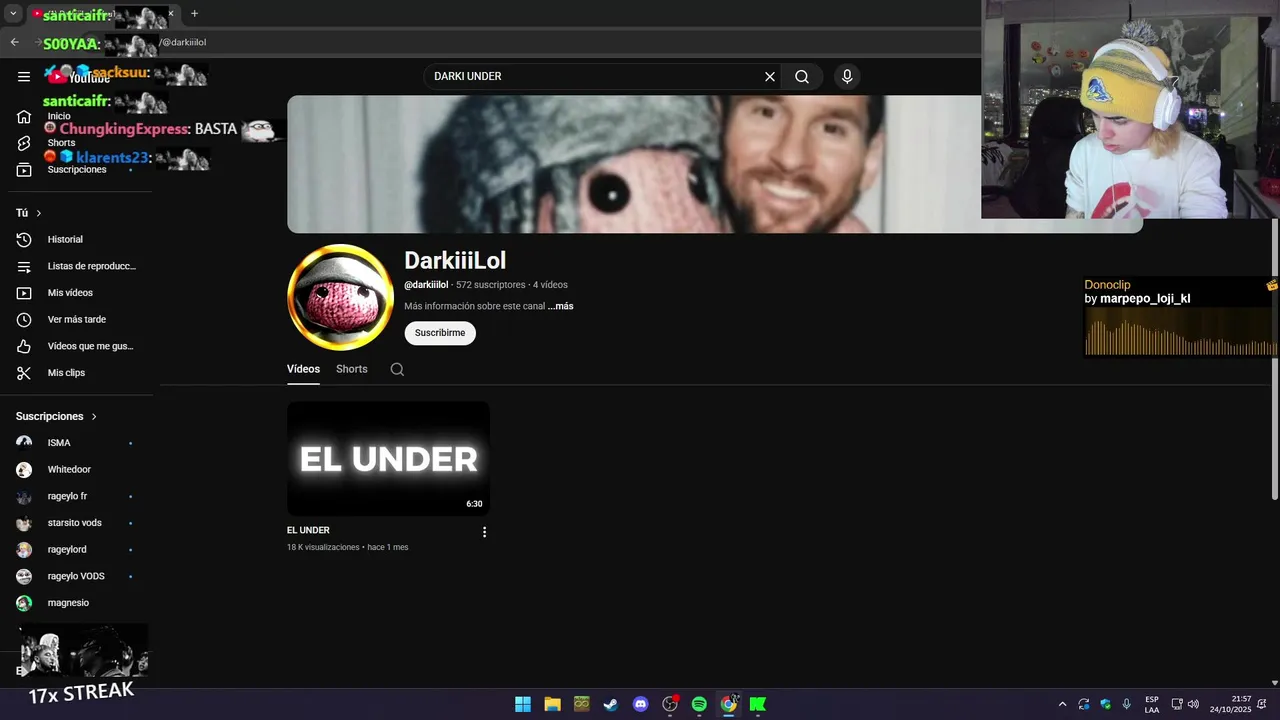Image resolution: width=1280 pixels, height=720 pixels.
Task: Open options menu for EL UNDER video
Action: click(x=484, y=532)
